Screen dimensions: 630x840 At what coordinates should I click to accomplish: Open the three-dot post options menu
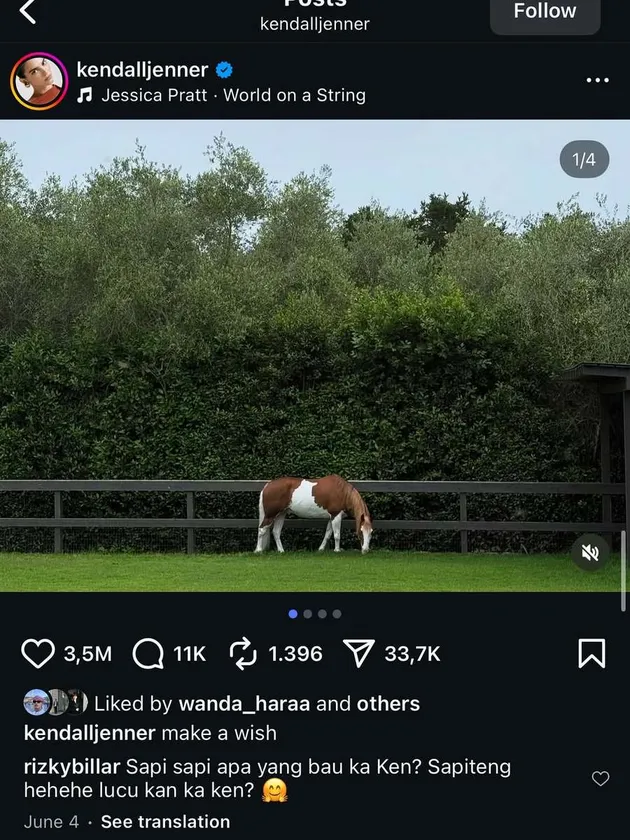click(x=597, y=80)
